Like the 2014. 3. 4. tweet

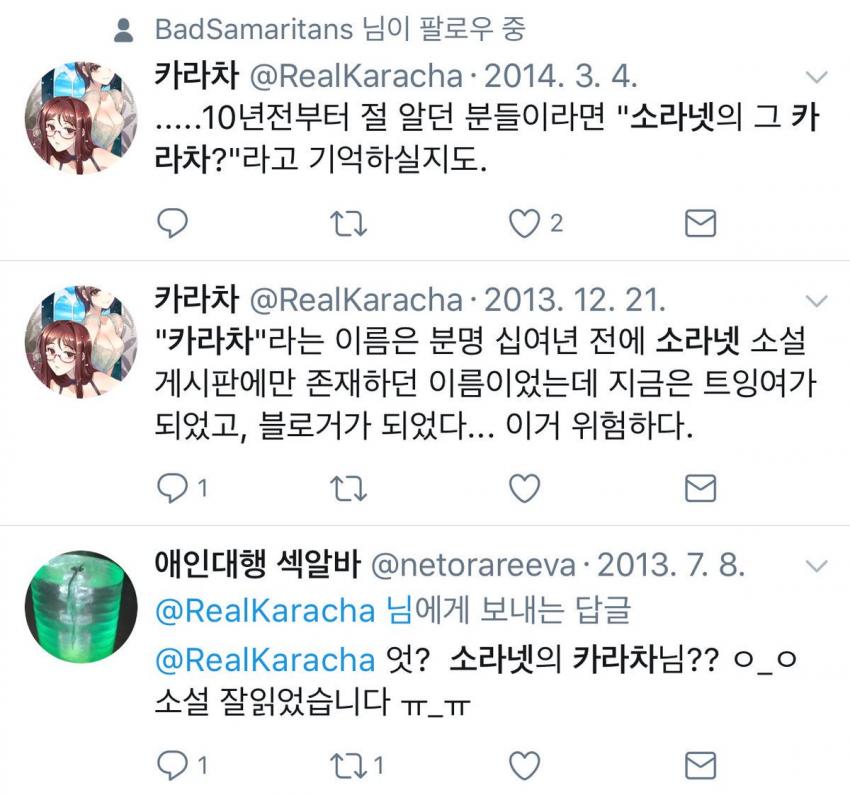(525, 222)
